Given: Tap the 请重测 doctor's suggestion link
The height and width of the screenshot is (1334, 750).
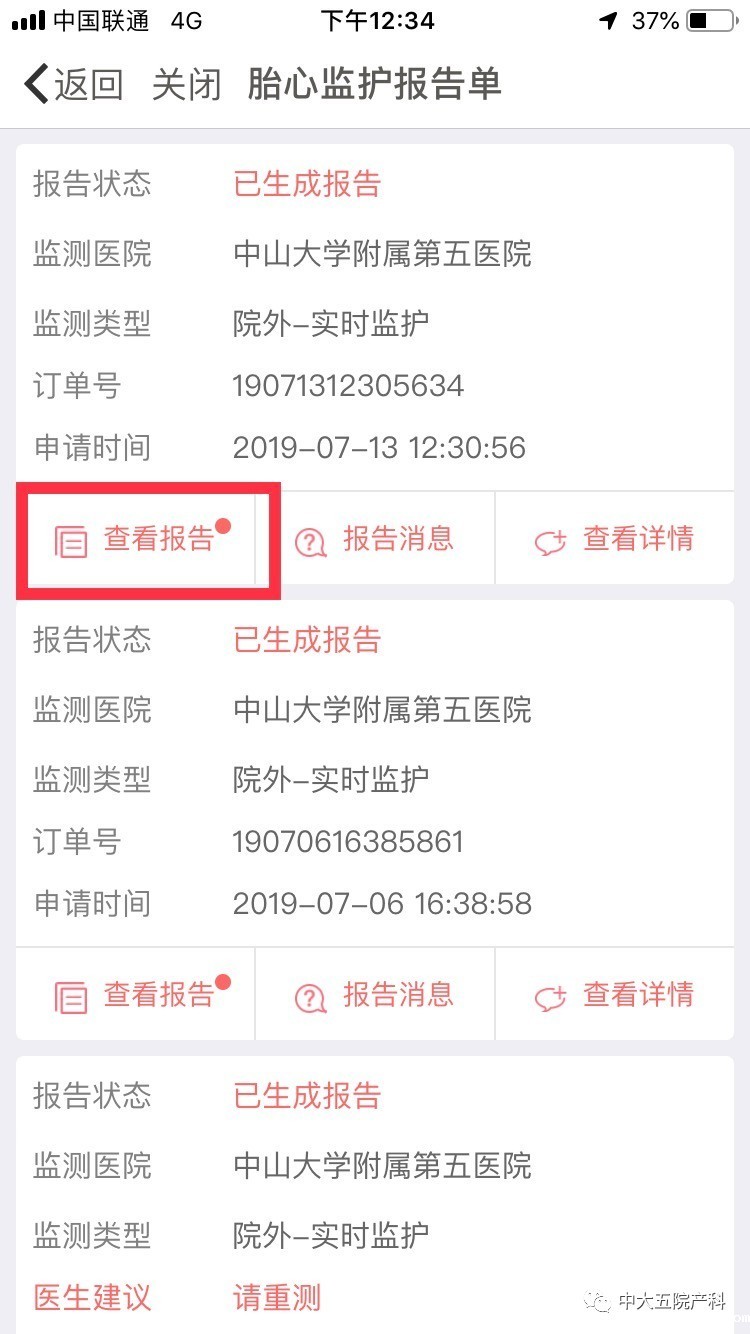Looking at the screenshot, I should click(x=274, y=1297).
